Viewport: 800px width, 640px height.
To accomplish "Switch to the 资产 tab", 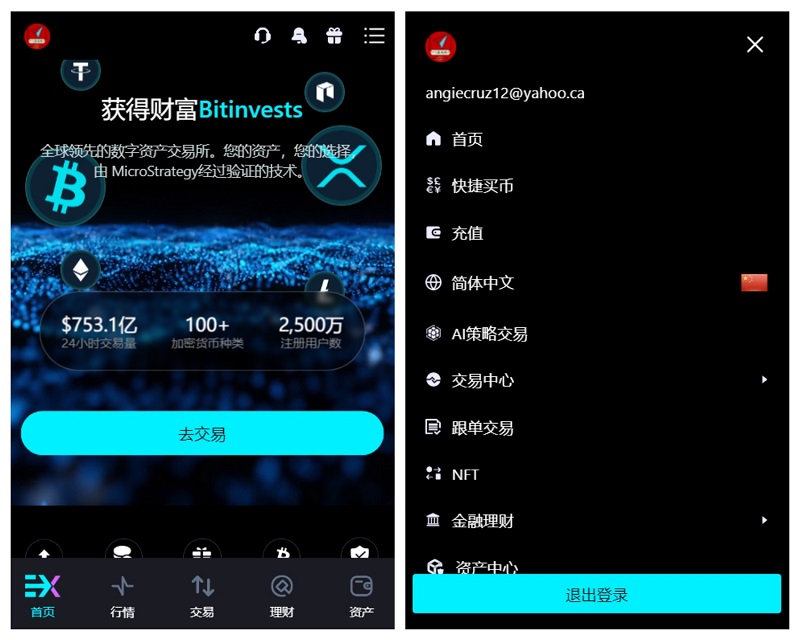I will tap(361, 596).
